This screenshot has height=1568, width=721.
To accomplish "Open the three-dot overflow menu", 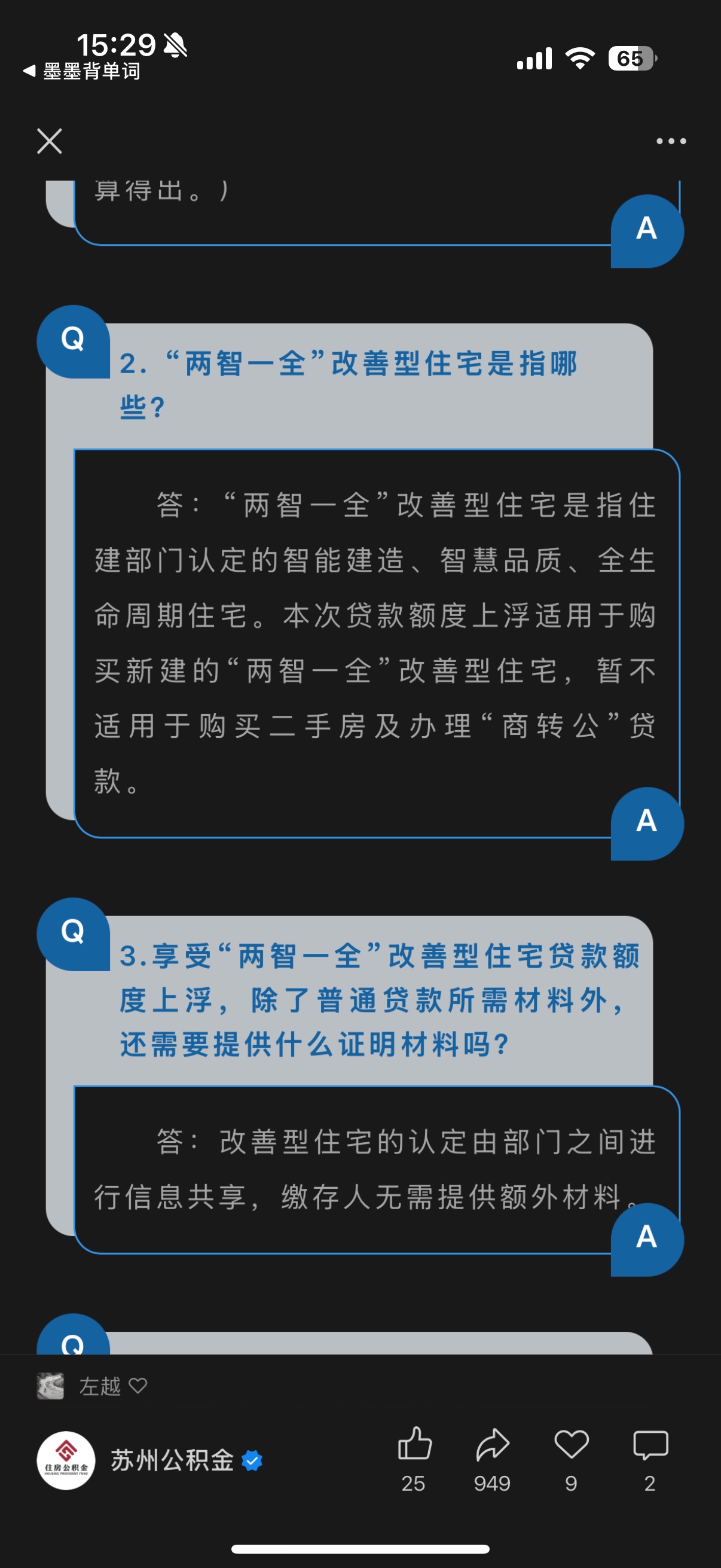I will (x=671, y=141).
